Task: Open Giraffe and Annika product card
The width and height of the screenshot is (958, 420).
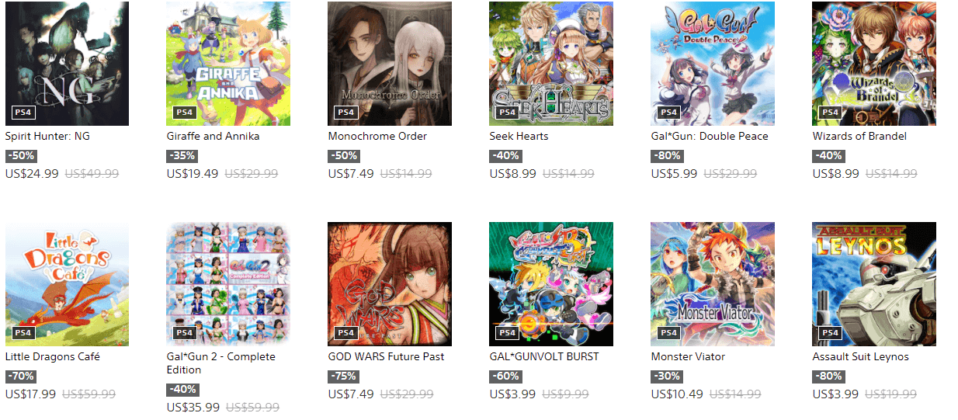Action: pyautogui.click(x=228, y=63)
